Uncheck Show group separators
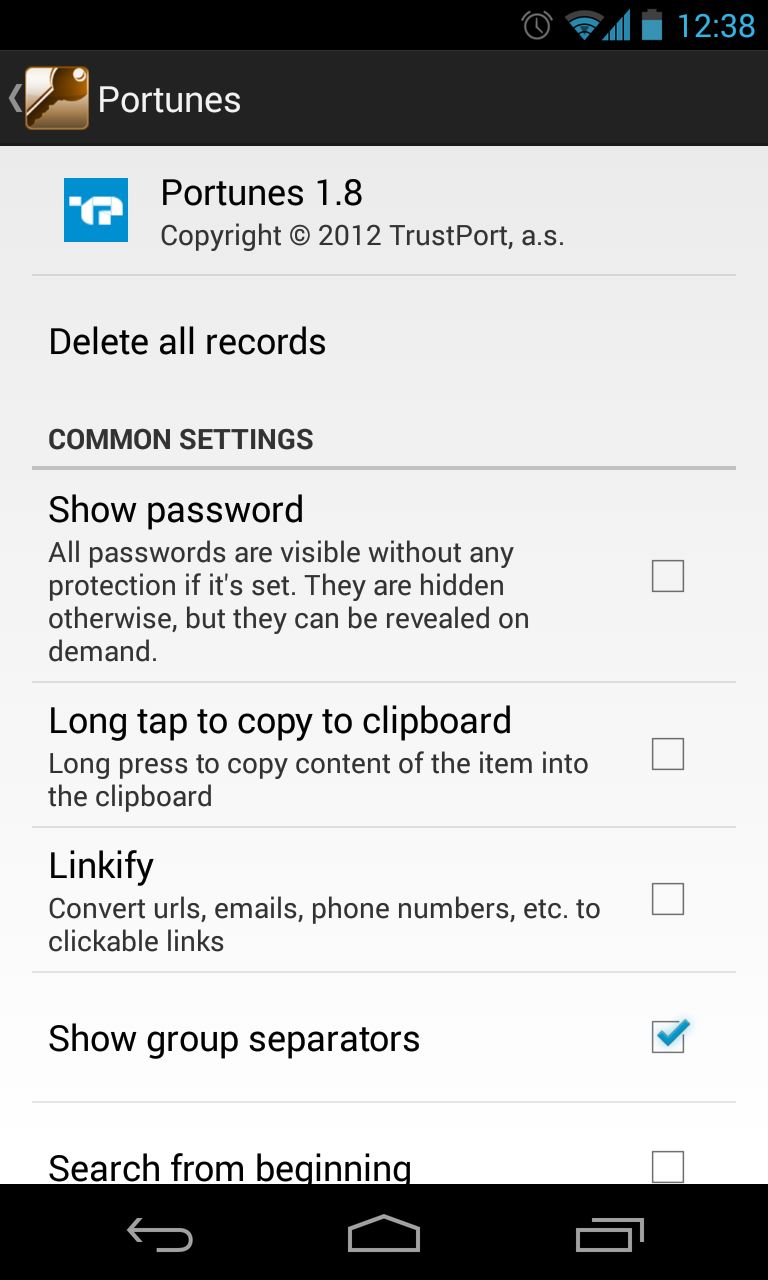 [x=669, y=1036]
